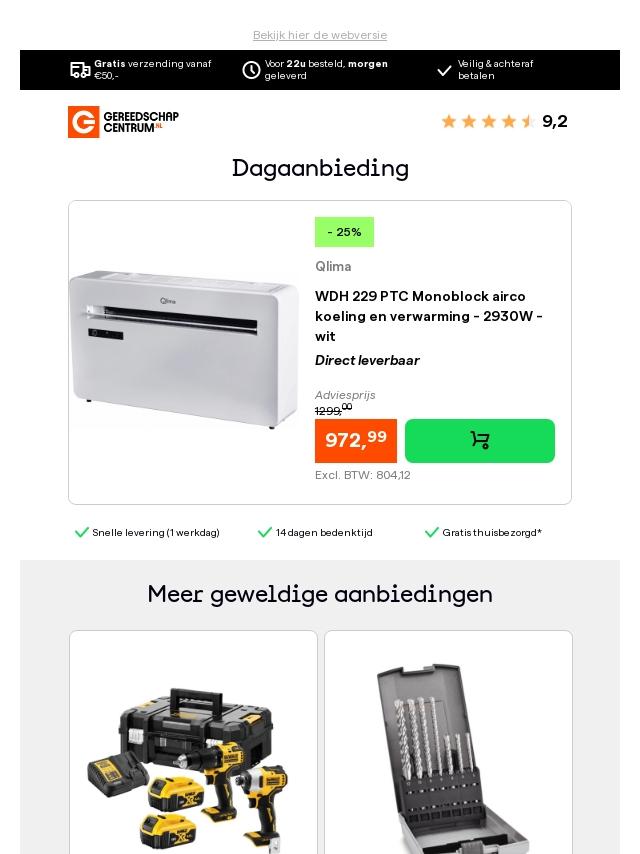
Task: Add the Qlima airco to the cart
Action: pos(479,441)
